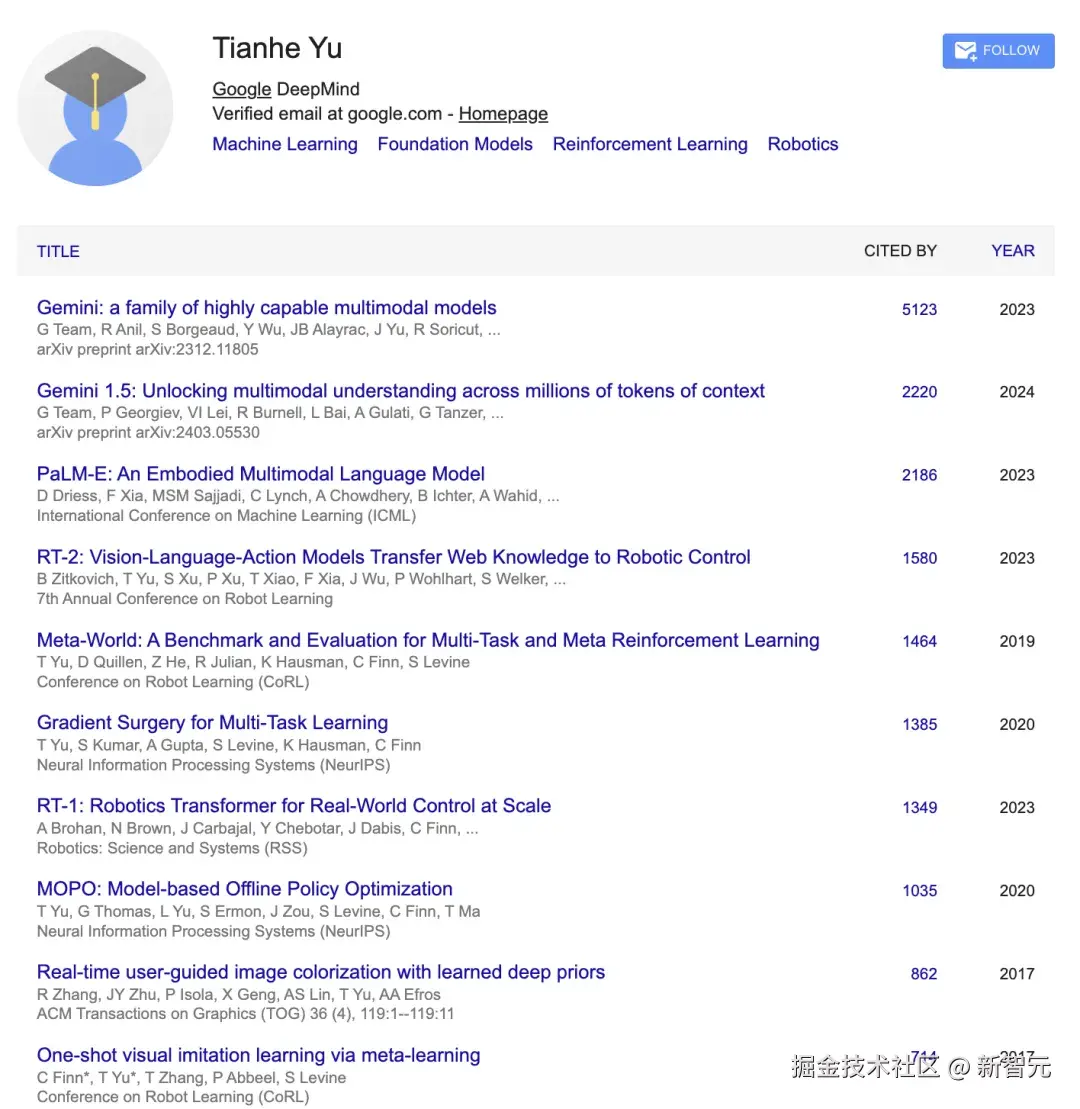View the 5123 citations of the Gemini paper
1080x1109 pixels.
click(x=919, y=310)
